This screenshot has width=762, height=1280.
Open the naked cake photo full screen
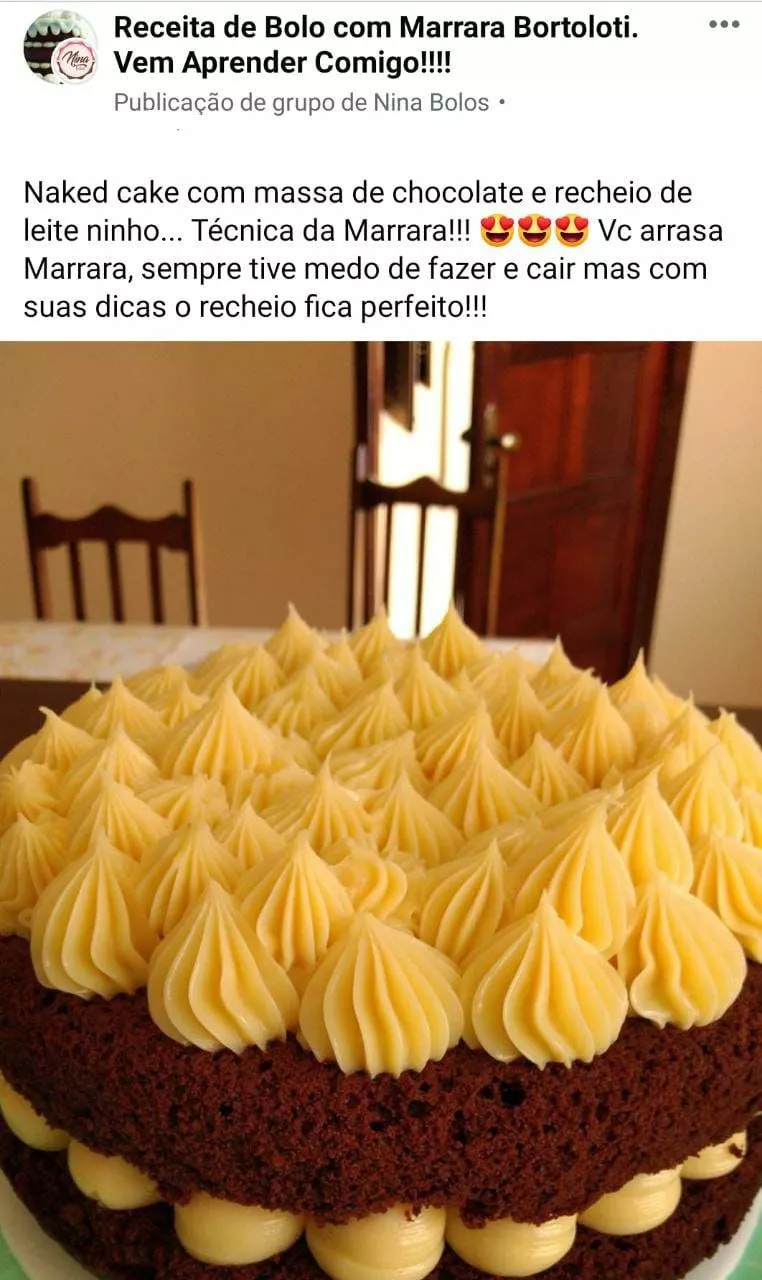tap(381, 810)
